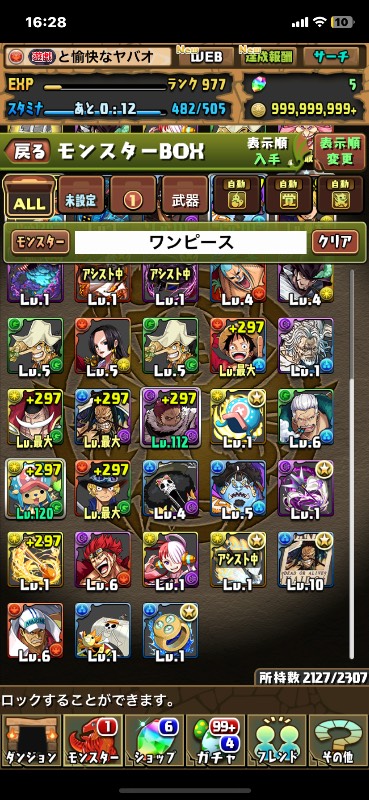369x800 pixels.
Task: Open the ガチャ gacha menu
Action: 215,739
